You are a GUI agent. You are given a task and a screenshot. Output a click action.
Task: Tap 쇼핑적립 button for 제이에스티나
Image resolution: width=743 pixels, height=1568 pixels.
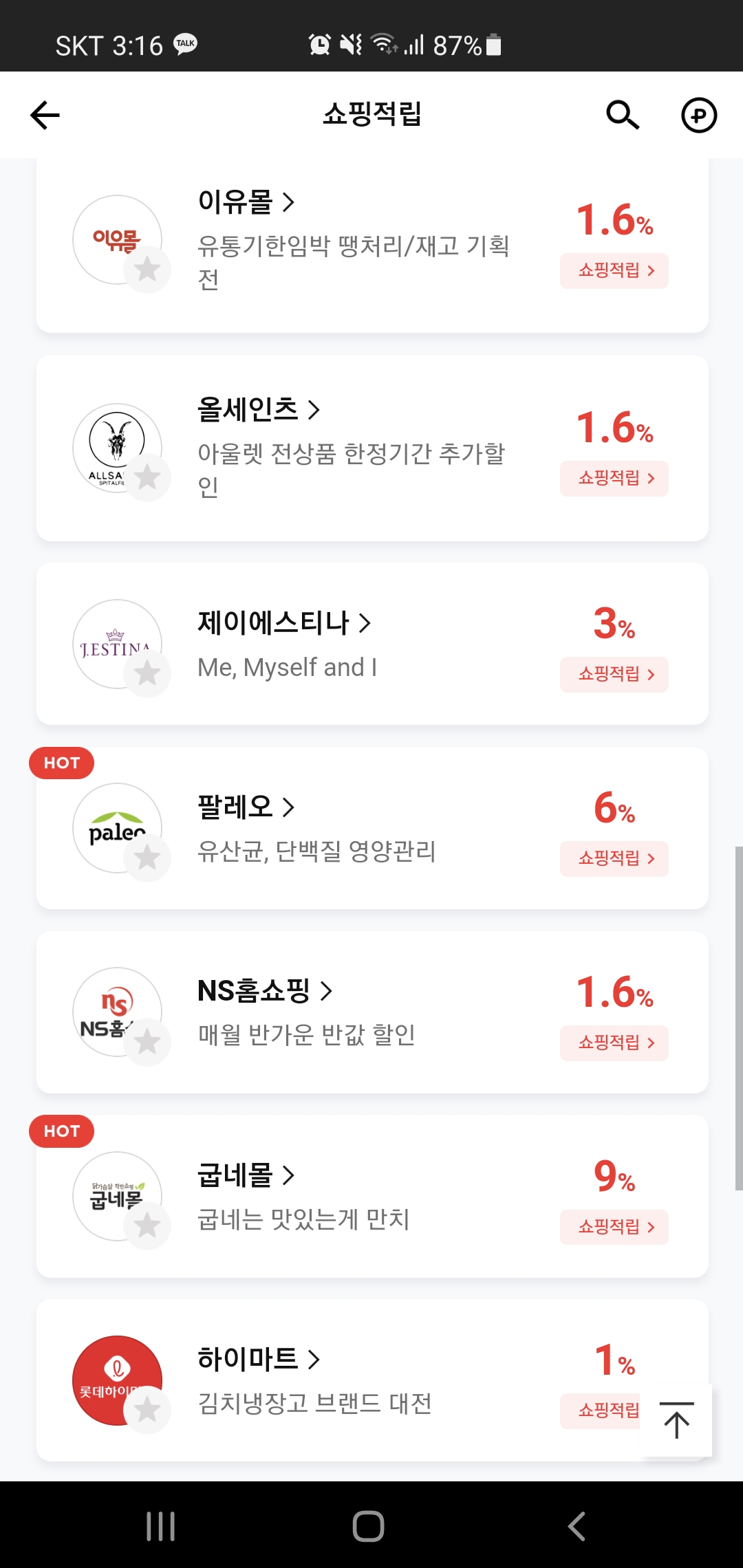tap(614, 674)
